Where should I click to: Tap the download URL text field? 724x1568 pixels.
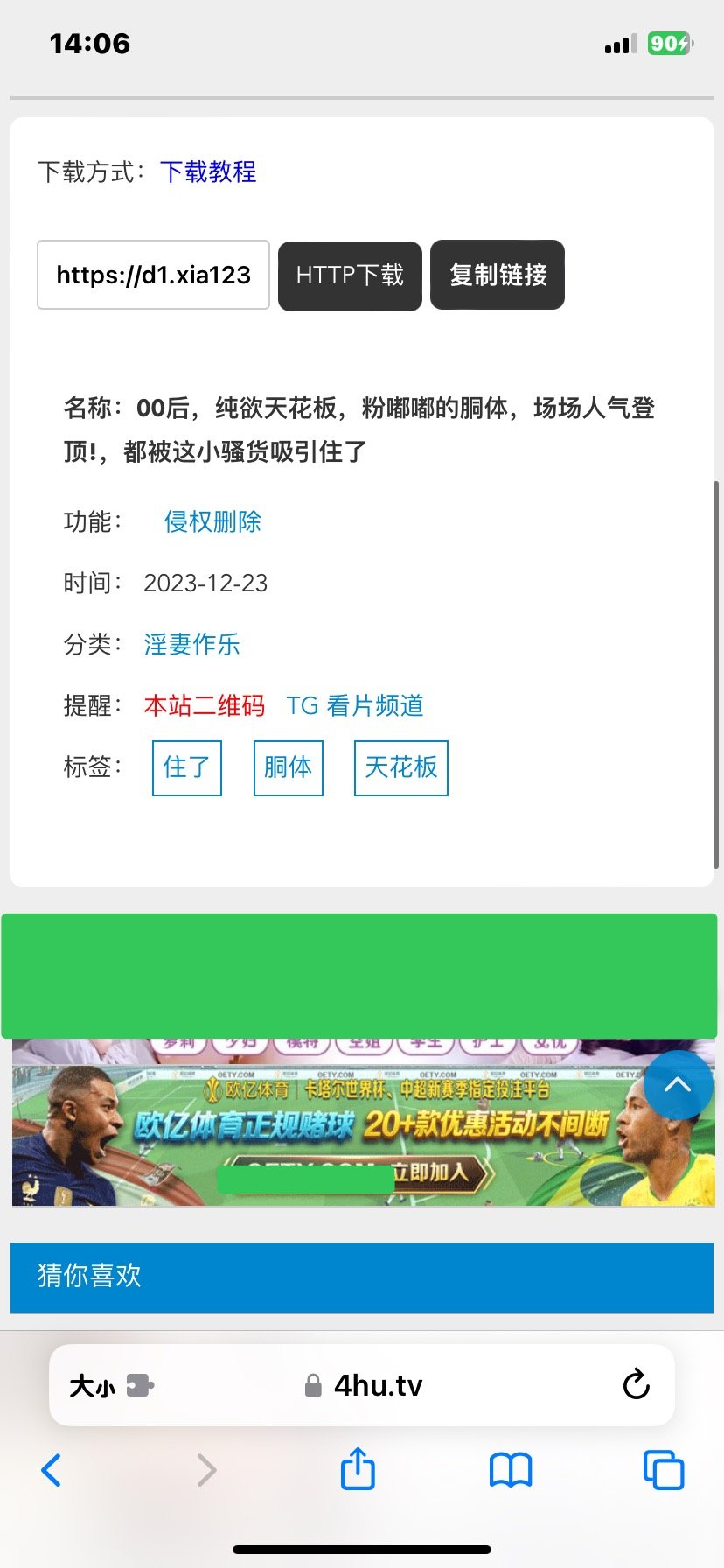pyautogui.click(x=153, y=275)
